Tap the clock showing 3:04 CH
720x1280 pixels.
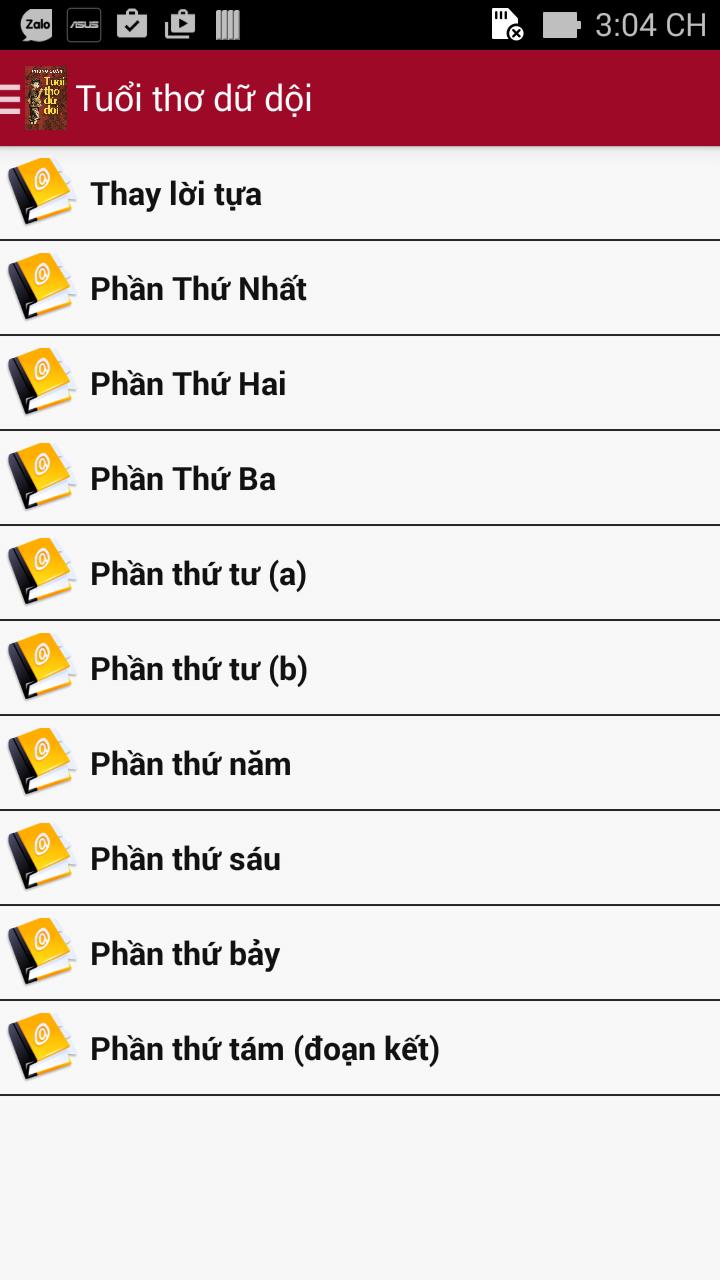[x=653, y=25]
